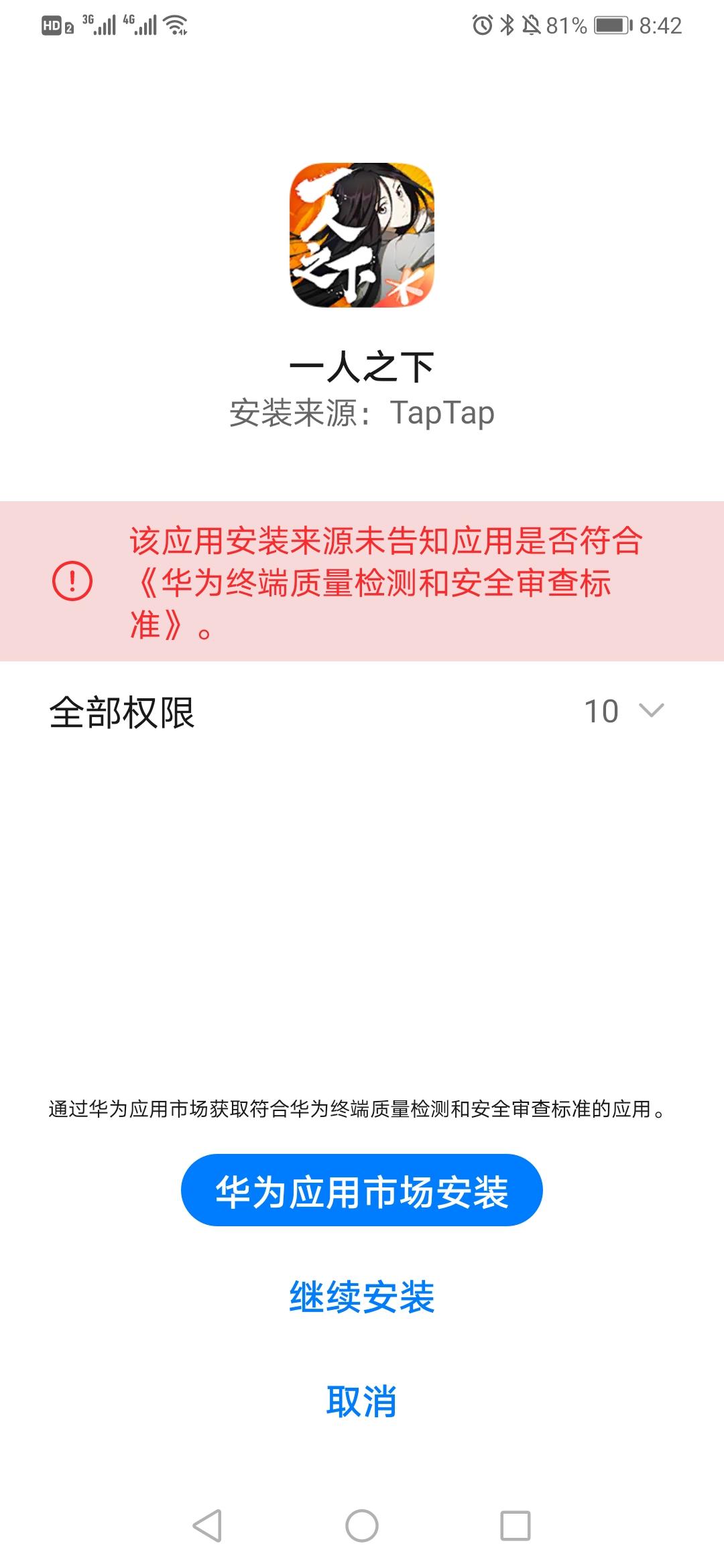Tap the HD voice indicator icon
The width and height of the screenshot is (724, 1568).
50,25
